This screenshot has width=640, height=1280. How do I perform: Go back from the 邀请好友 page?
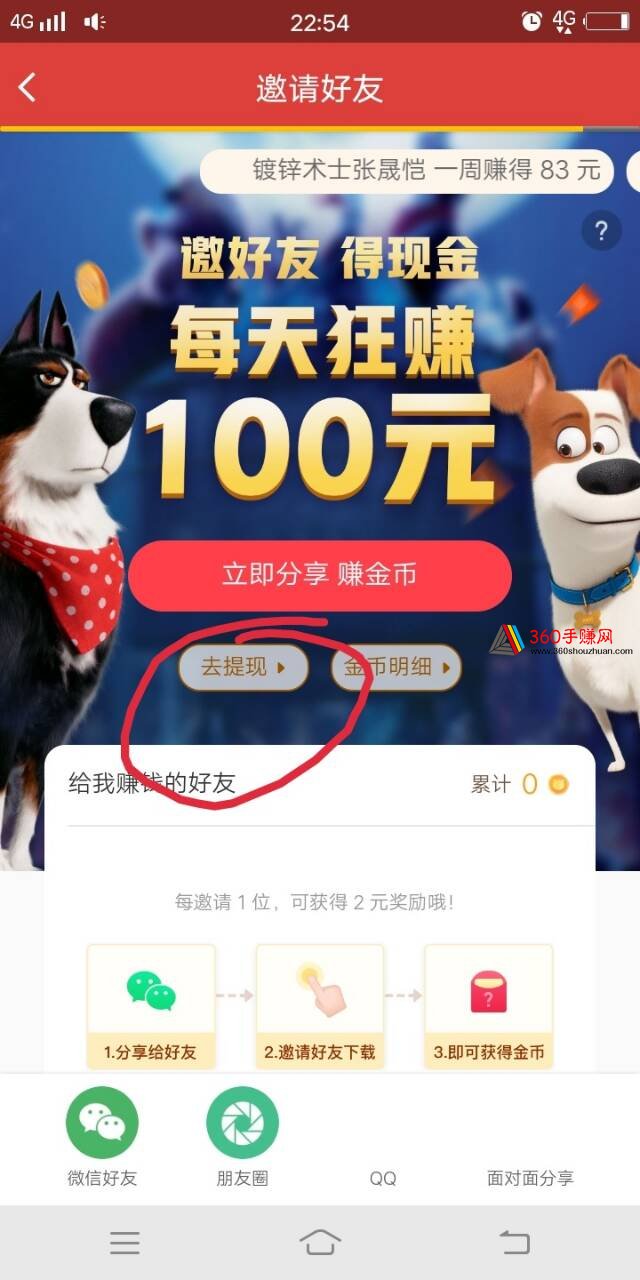coord(28,88)
